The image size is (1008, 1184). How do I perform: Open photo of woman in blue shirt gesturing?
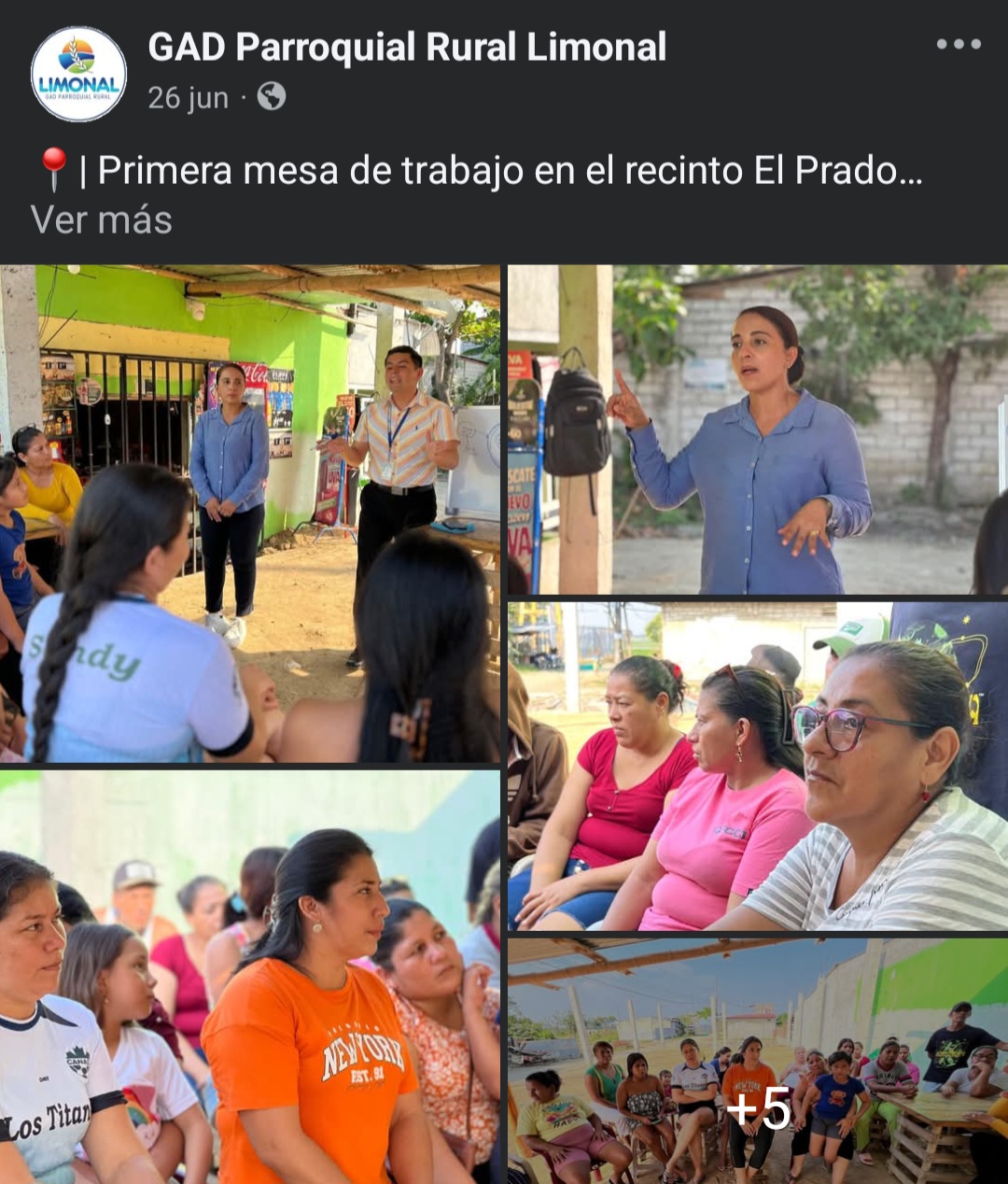click(x=758, y=430)
